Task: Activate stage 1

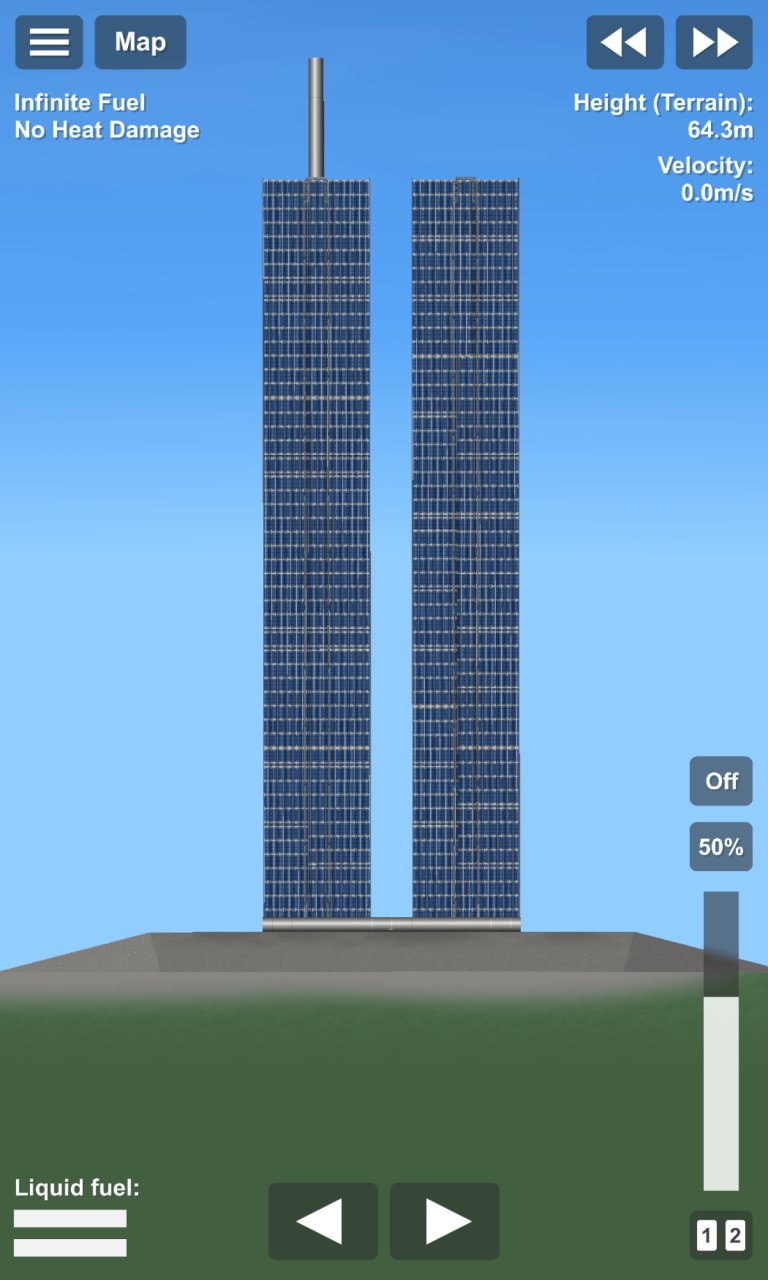Action: click(706, 1236)
